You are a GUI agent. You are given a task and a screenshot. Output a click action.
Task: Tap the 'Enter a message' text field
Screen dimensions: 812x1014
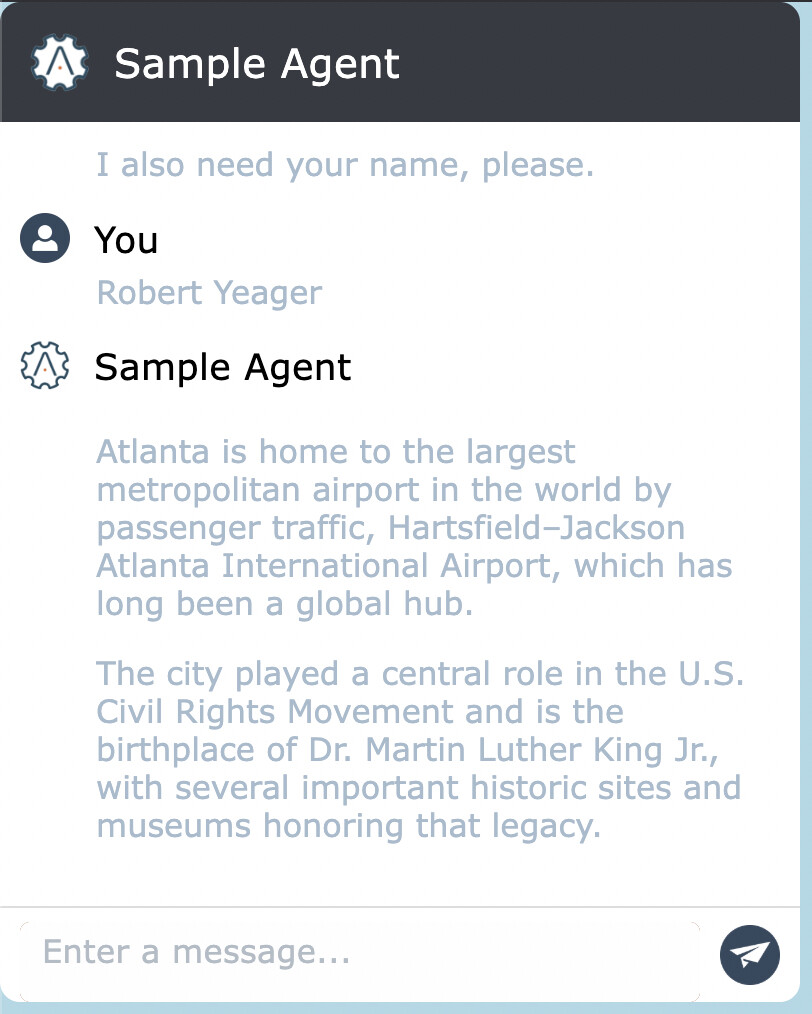pyautogui.click(x=360, y=952)
